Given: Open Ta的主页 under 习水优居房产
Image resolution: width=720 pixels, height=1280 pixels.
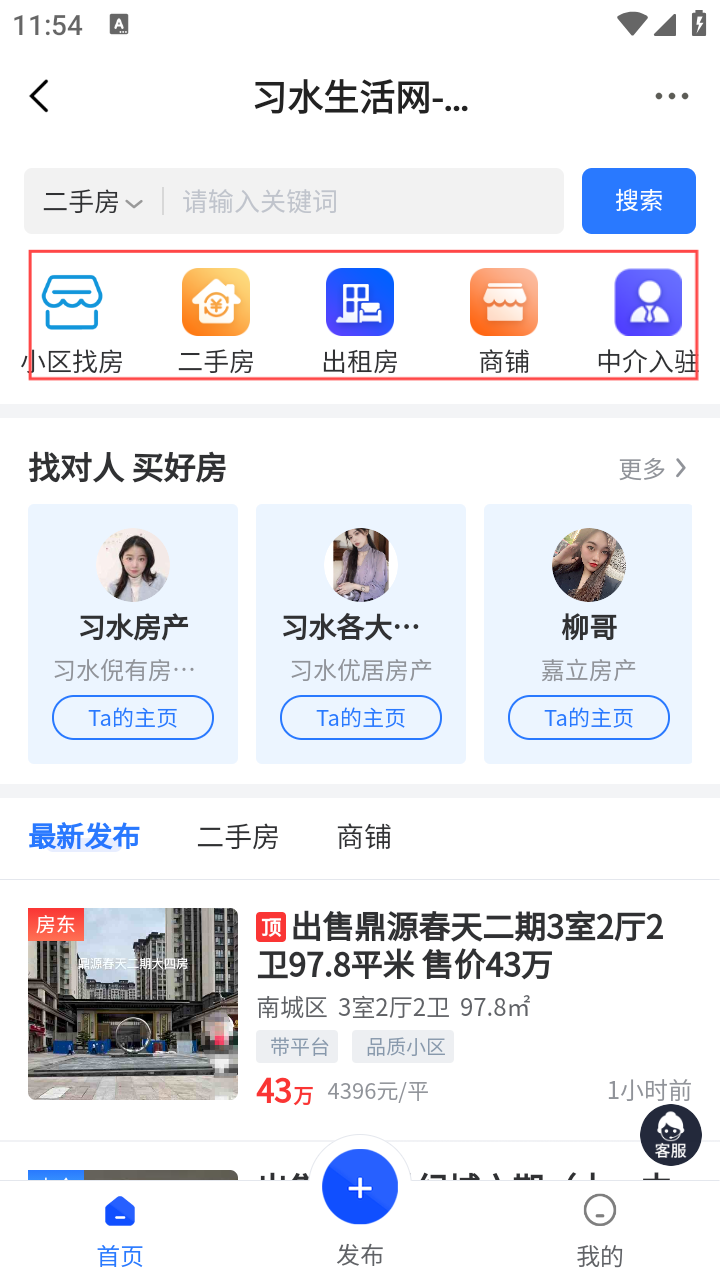Looking at the screenshot, I should (x=361, y=718).
